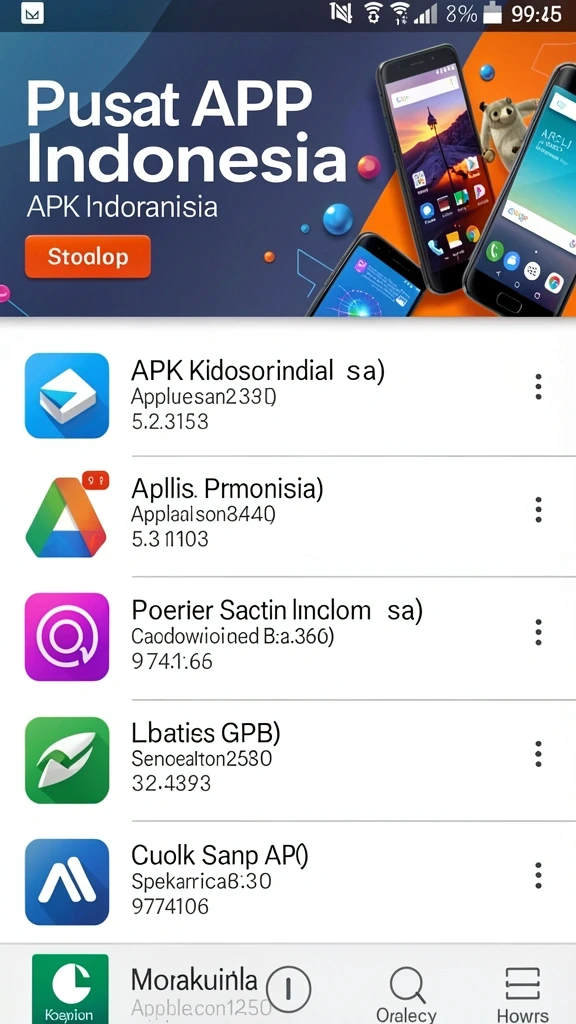
Task: Select the Kopnion tab
Action: (70, 989)
